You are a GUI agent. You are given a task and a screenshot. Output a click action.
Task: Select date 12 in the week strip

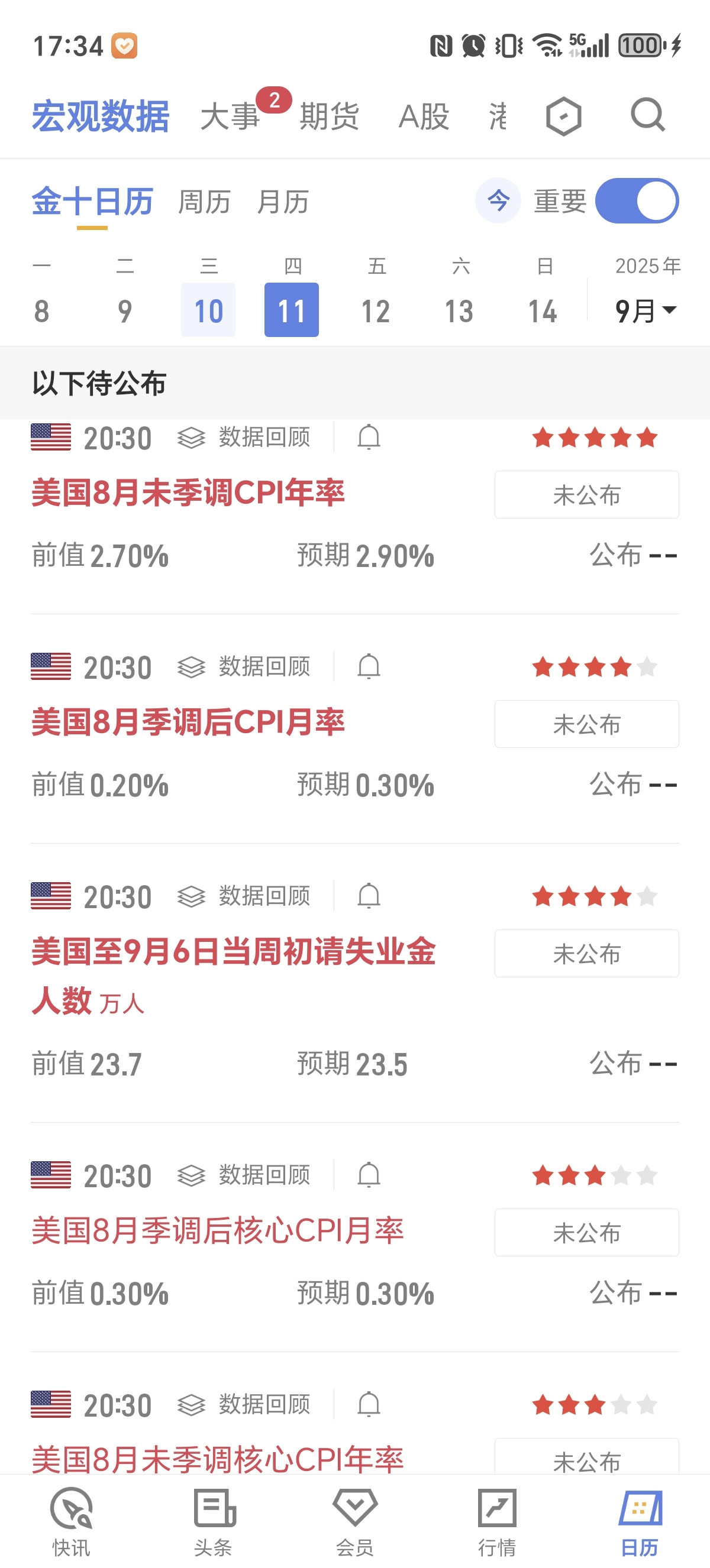pyautogui.click(x=376, y=310)
